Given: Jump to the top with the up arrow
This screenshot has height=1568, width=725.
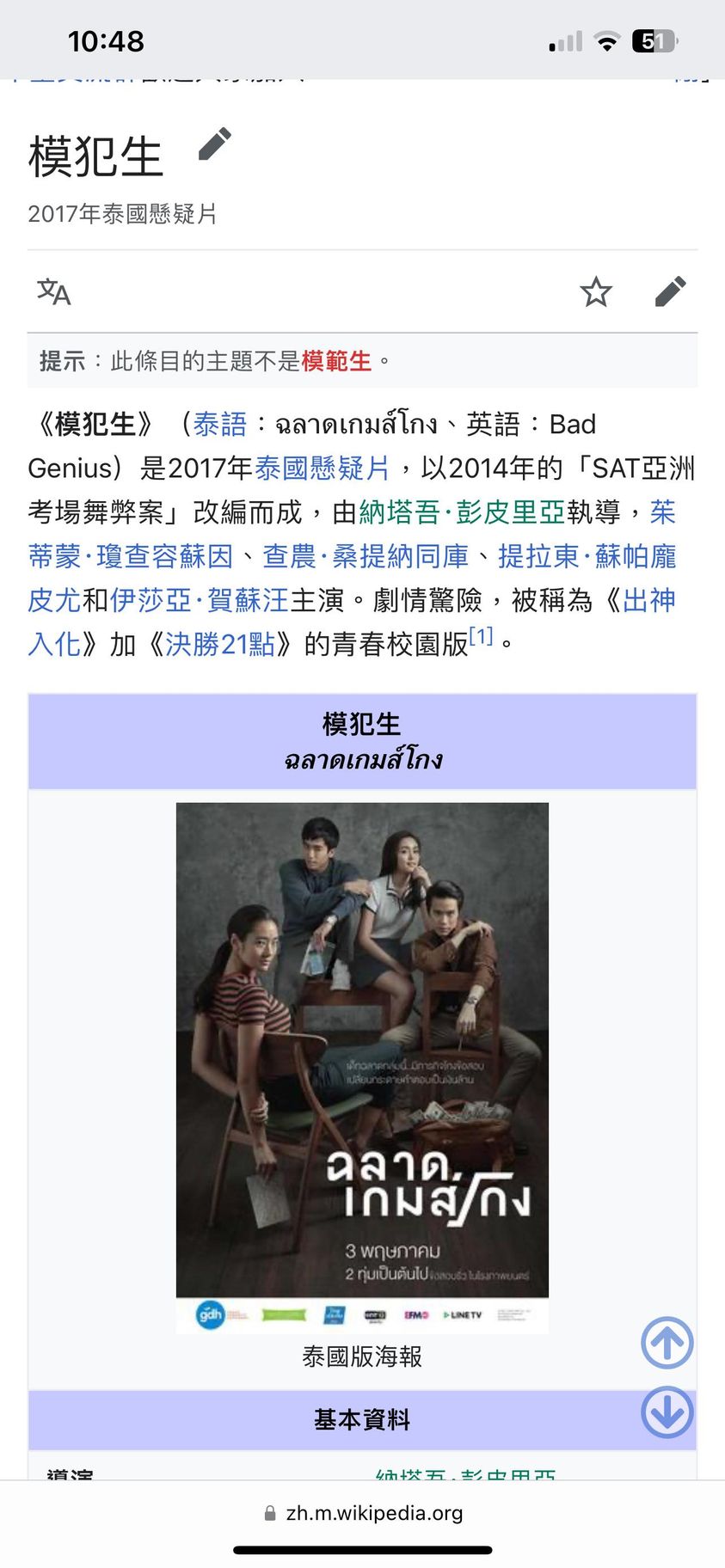Looking at the screenshot, I should 667,1342.
